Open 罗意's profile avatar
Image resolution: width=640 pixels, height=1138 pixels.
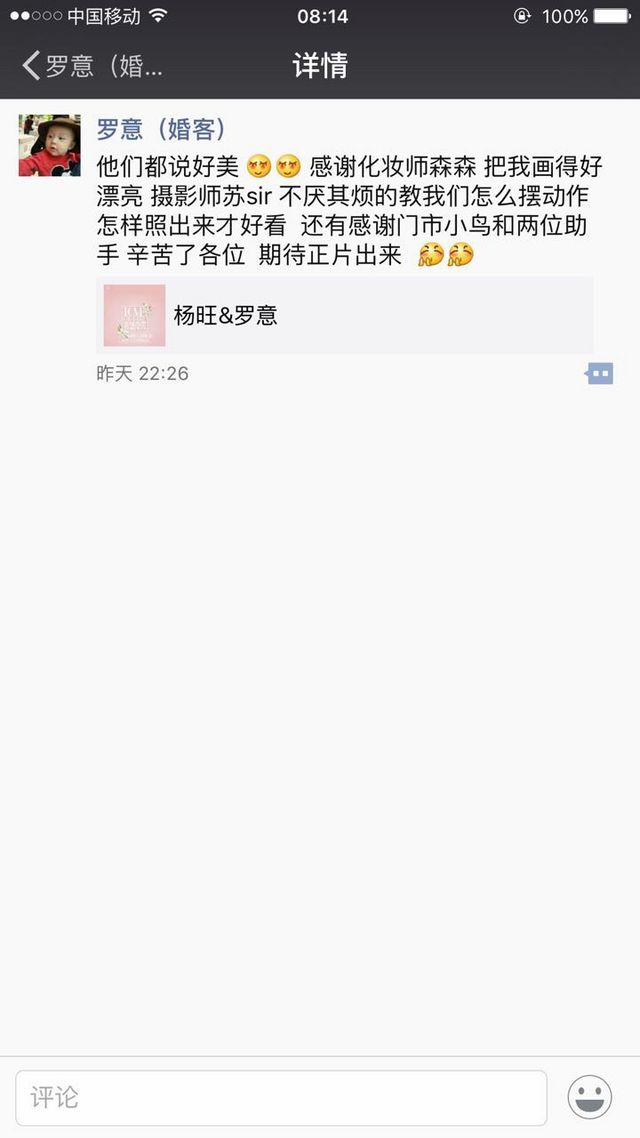point(49,145)
